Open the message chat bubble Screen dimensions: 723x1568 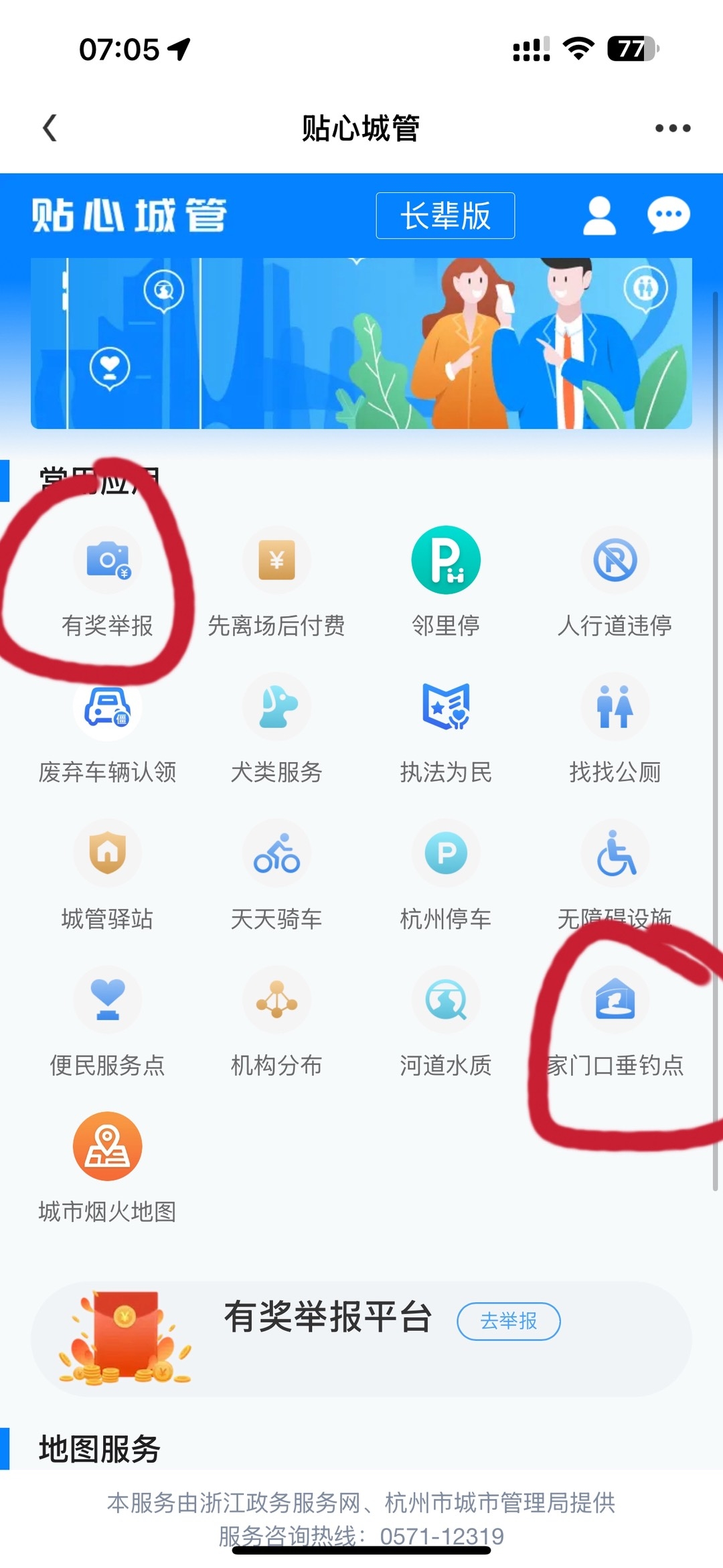coord(668,216)
